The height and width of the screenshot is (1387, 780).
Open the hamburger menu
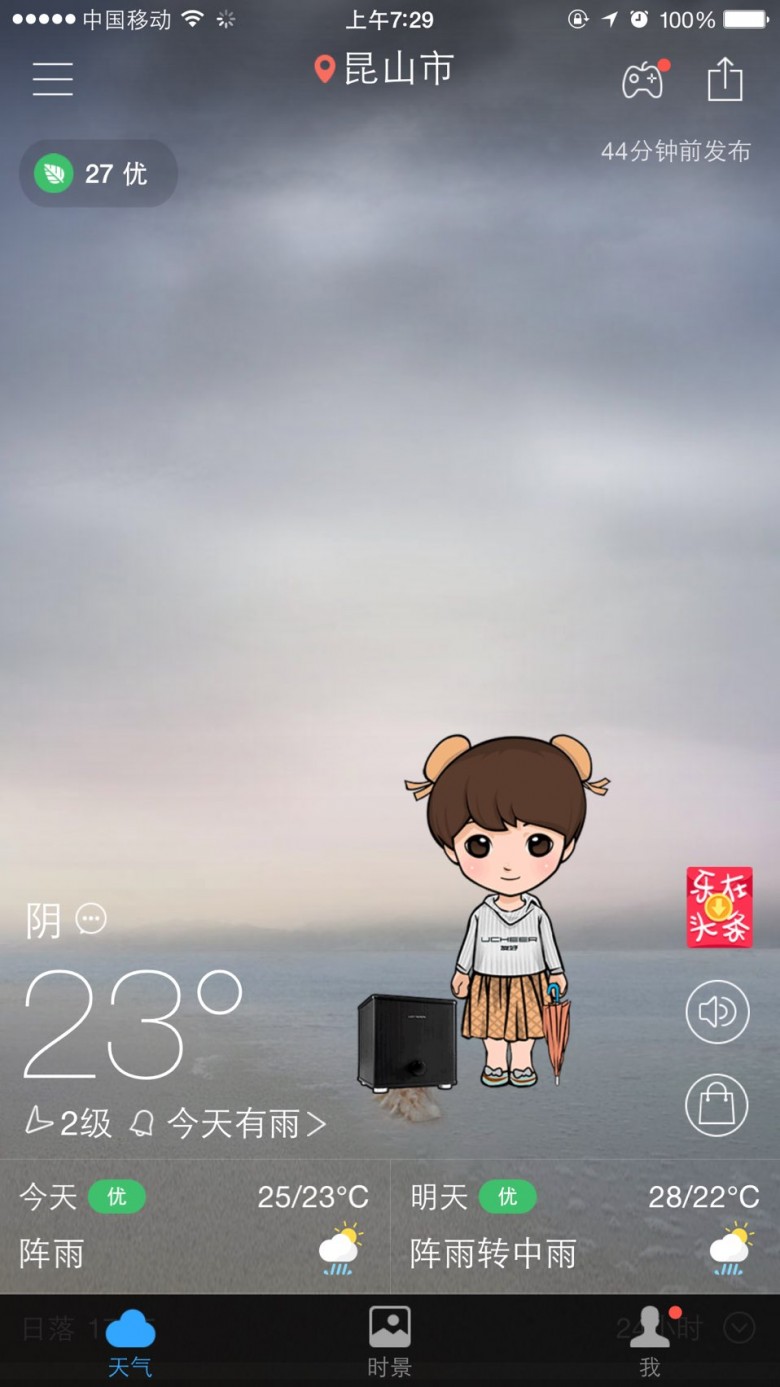52,78
